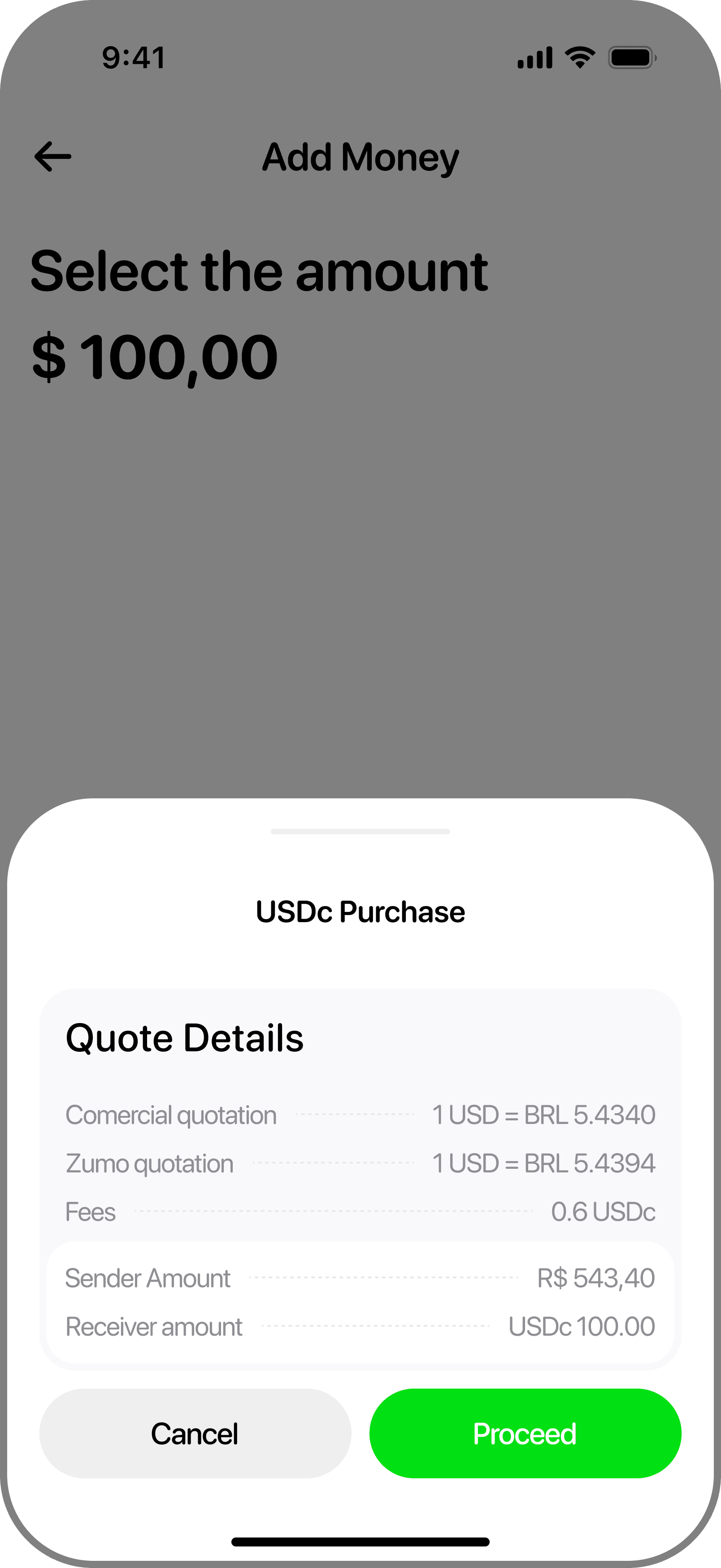Tap Sender Amount value R$ 543,40
This screenshot has width=721, height=1568.
point(596,1278)
